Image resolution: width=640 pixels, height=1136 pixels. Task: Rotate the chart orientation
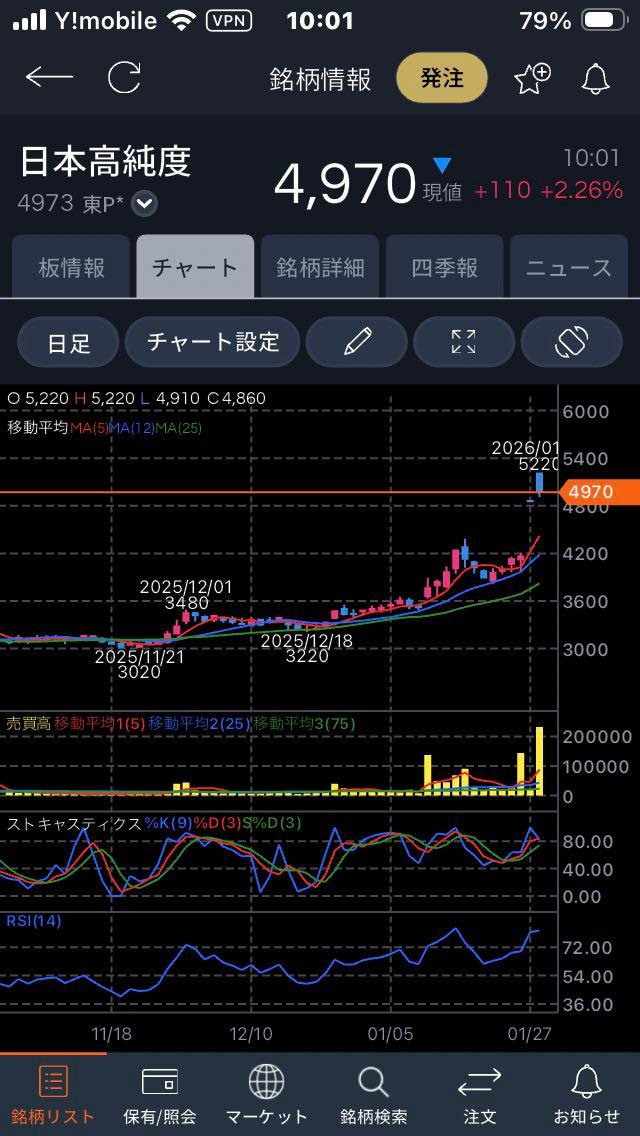coord(571,342)
